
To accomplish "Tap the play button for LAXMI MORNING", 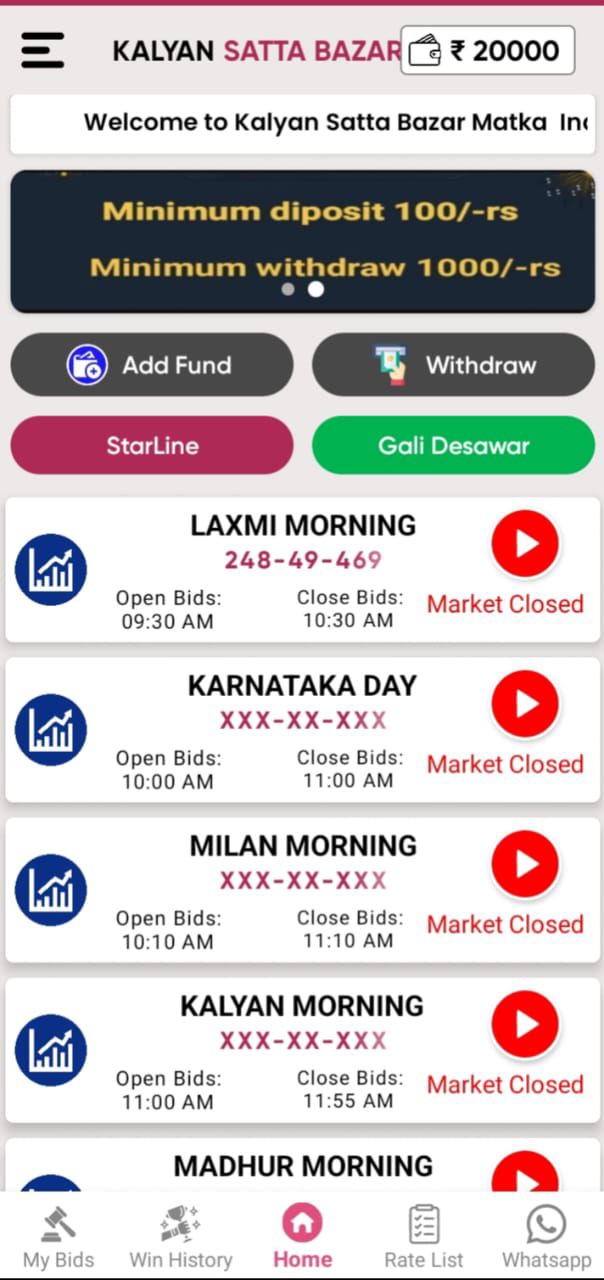I will [x=524, y=544].
